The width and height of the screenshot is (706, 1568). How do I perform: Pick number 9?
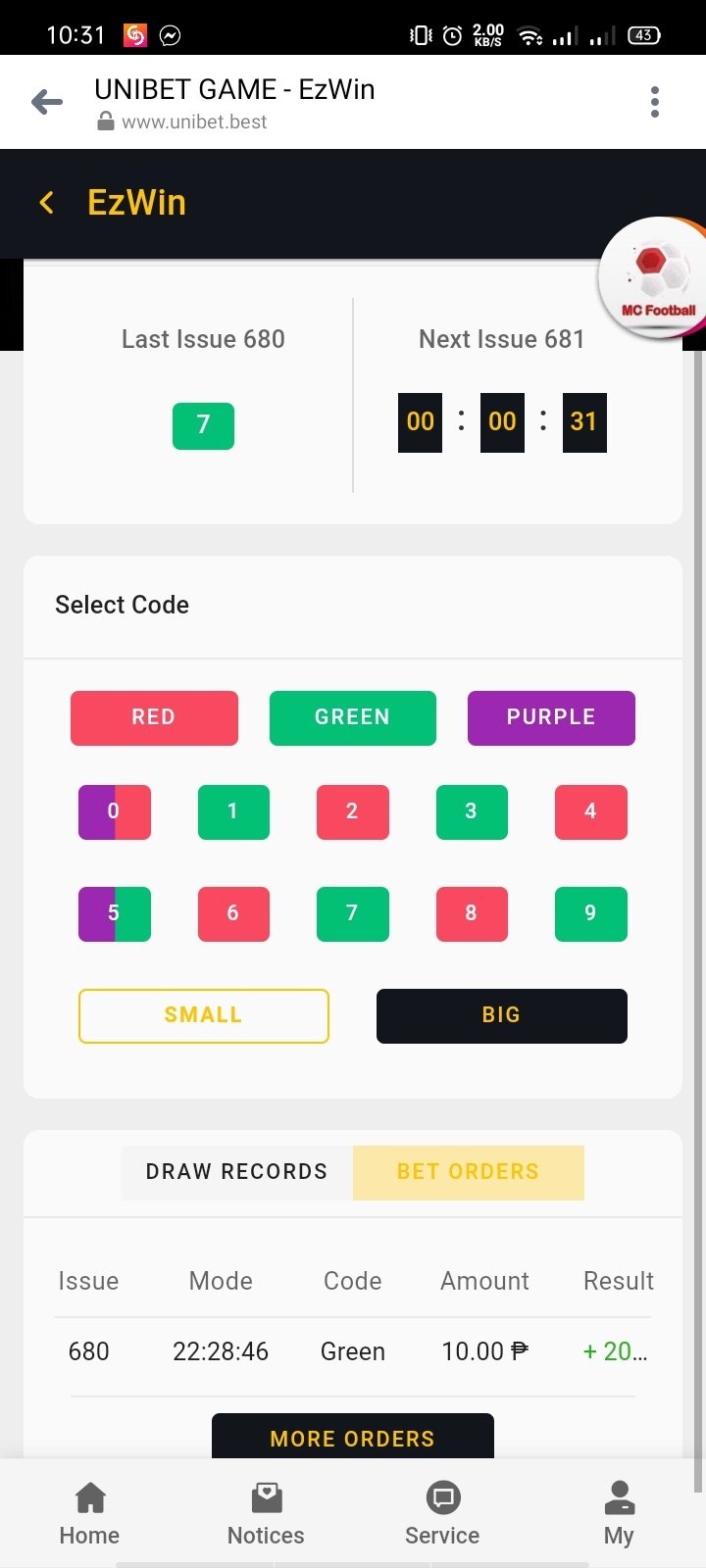(x=590, y=913)
